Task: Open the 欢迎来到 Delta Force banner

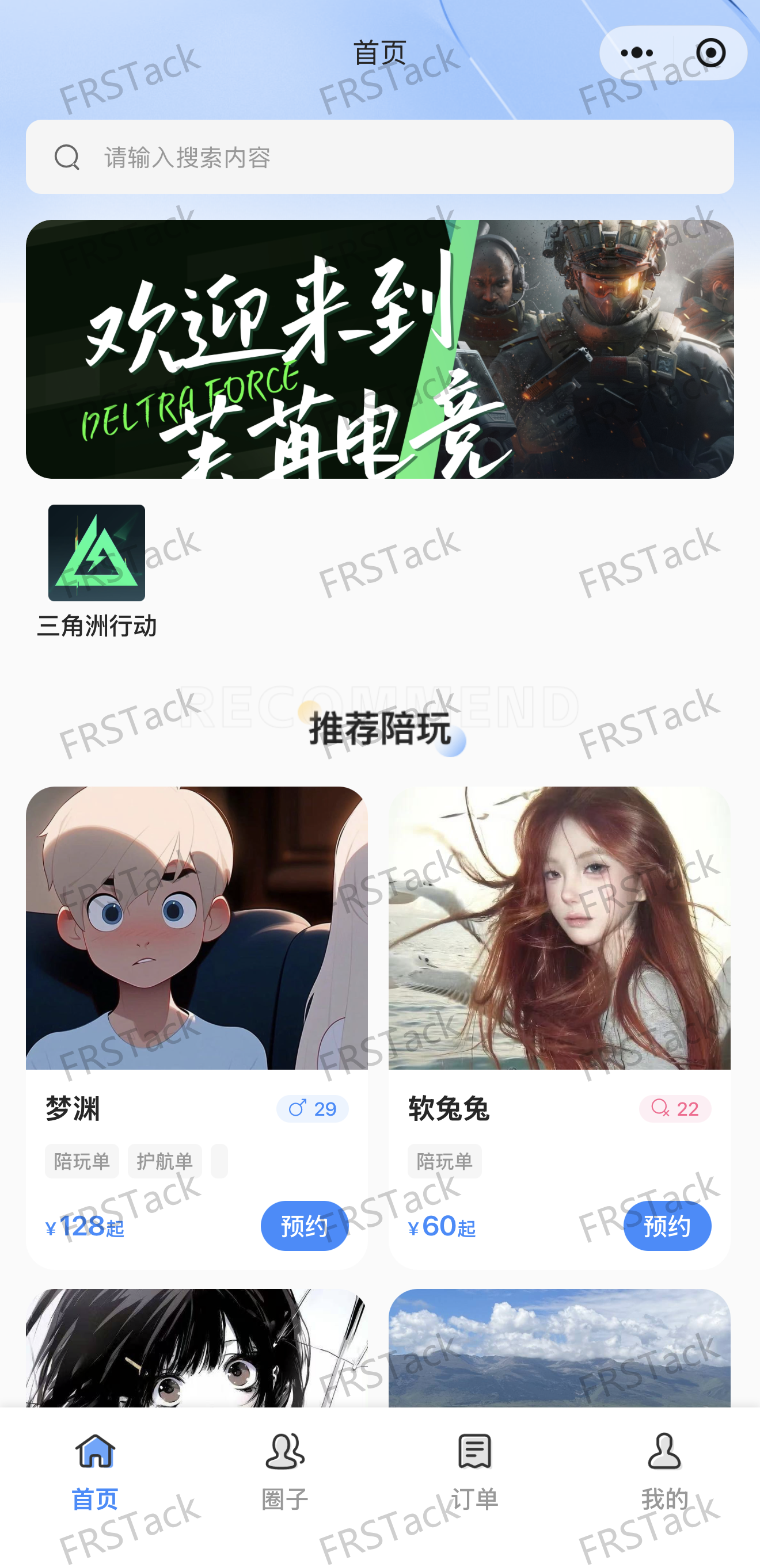Action: [379, 349]
